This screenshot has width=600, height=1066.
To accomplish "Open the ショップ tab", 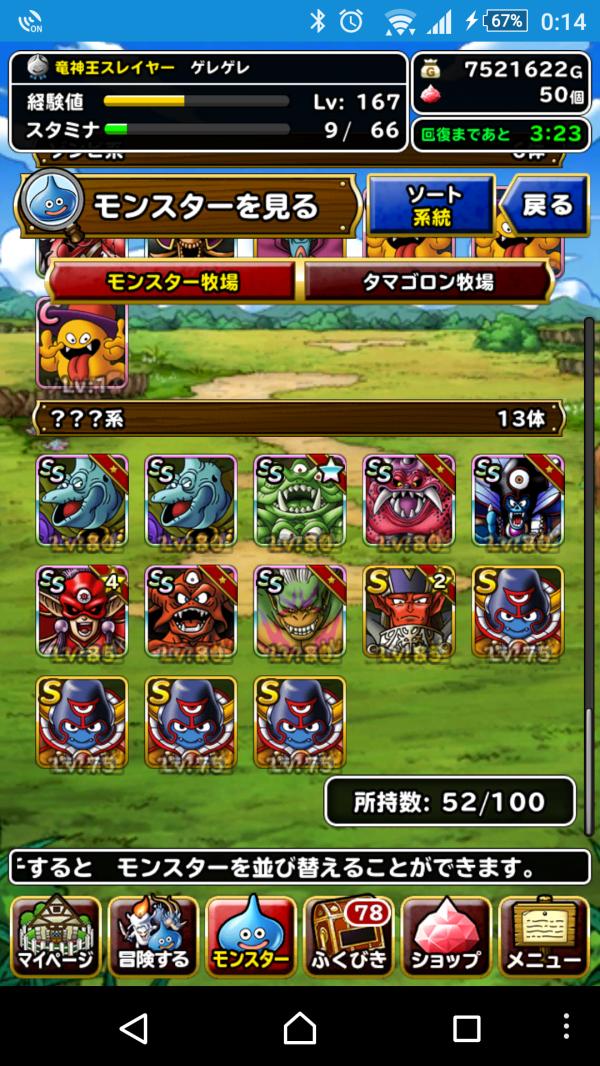I will (x=446, y=937).
